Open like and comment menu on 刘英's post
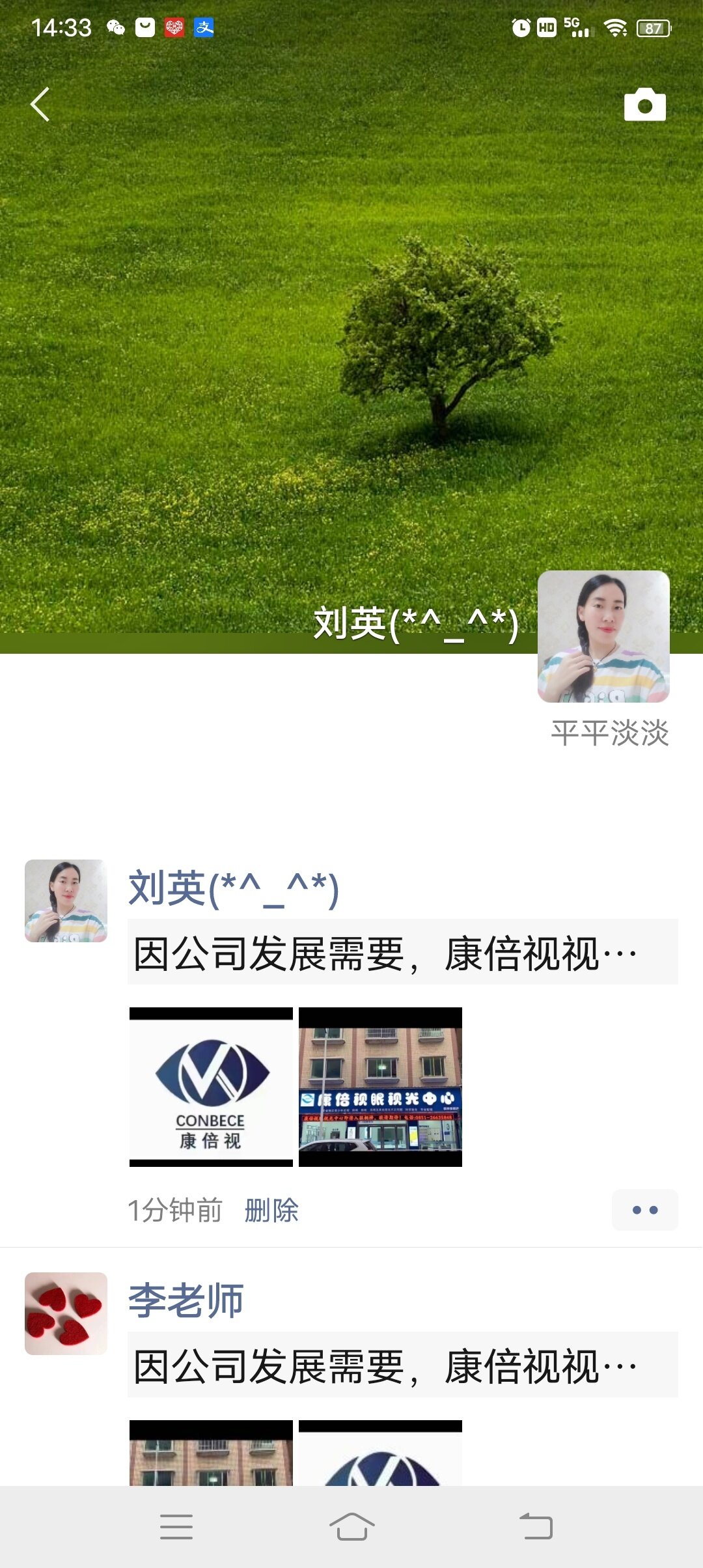This screenshot has width=703, height=1568. coord(644,1210)
